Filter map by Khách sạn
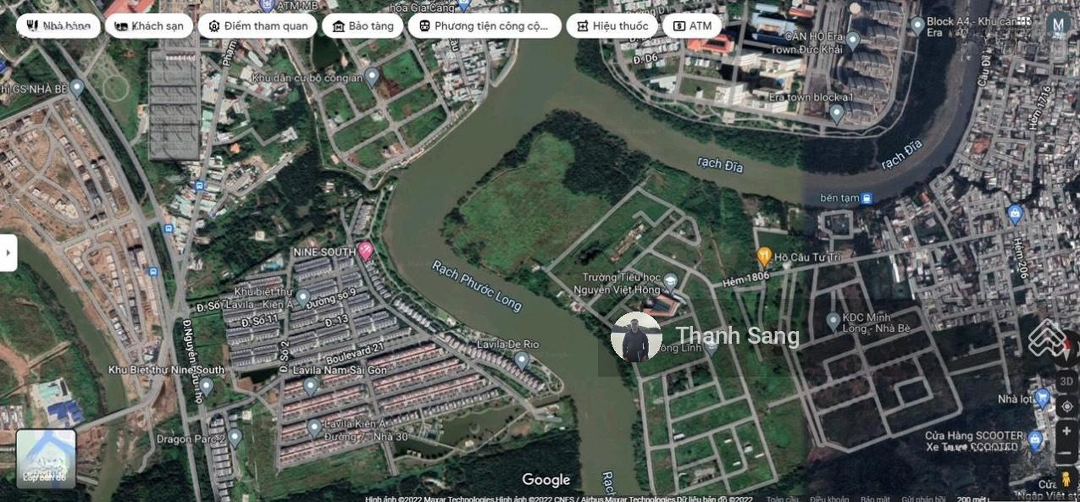Screen dimensions: 1080x502 tap(150, 26)
